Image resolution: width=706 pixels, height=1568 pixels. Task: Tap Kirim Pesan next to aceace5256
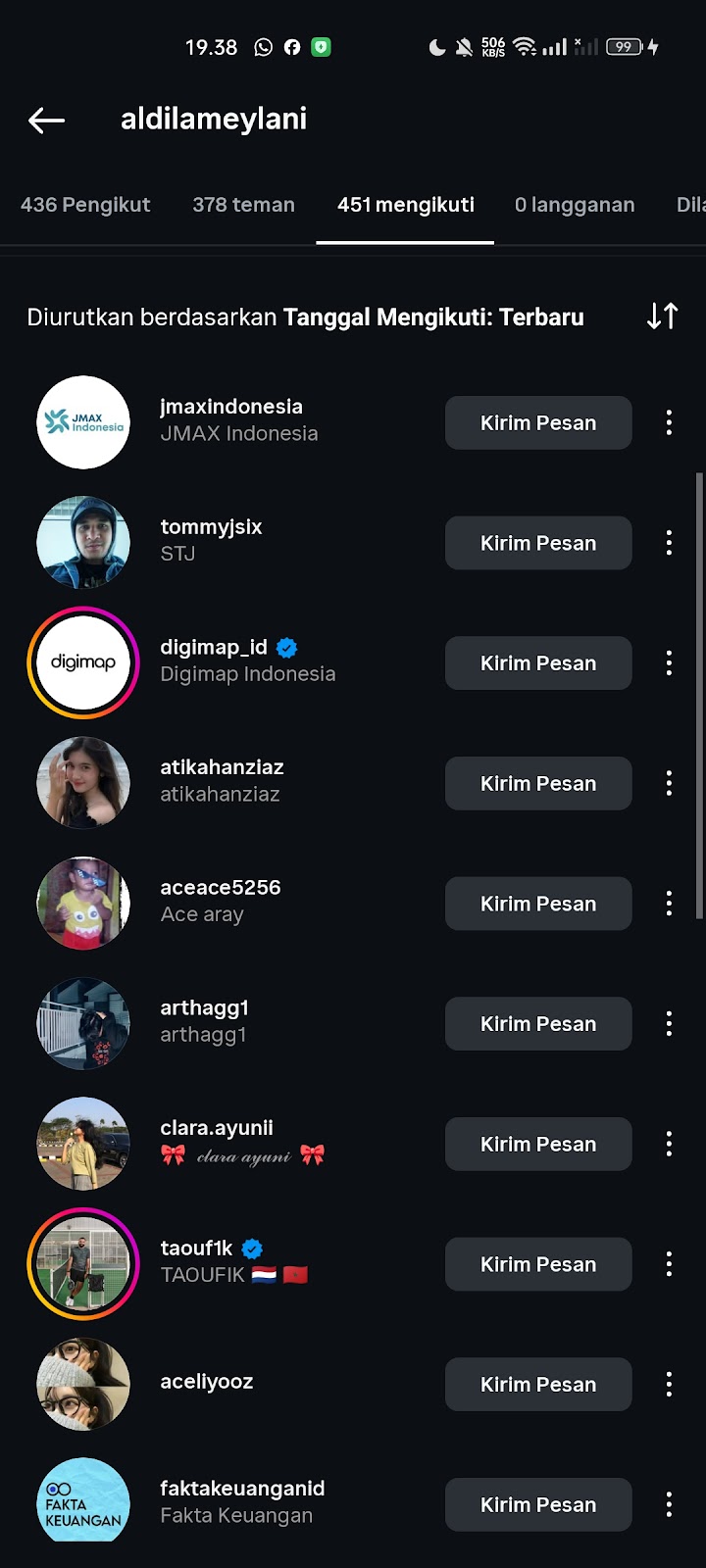537,904
